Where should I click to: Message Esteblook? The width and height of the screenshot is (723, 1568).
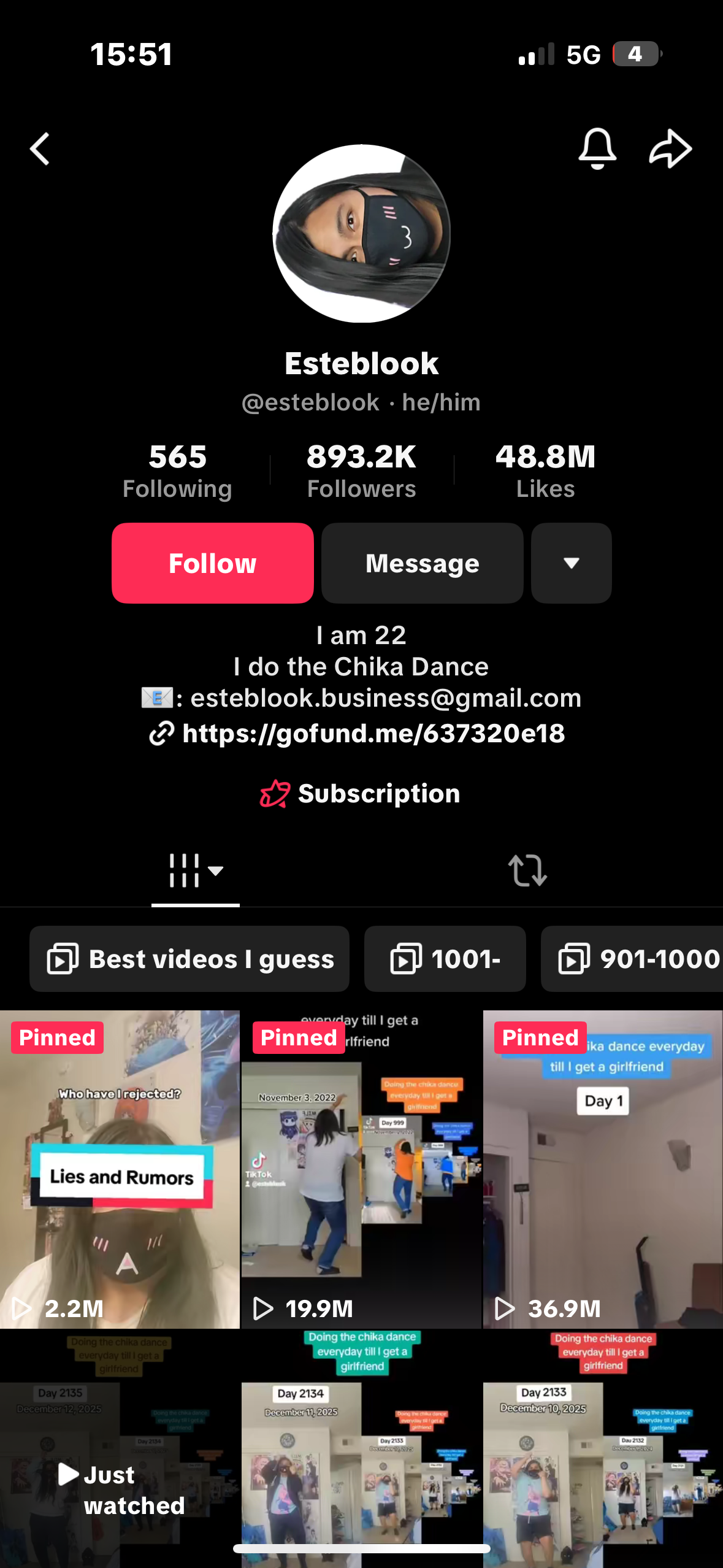pyautogui.click(x=422, y=563)
